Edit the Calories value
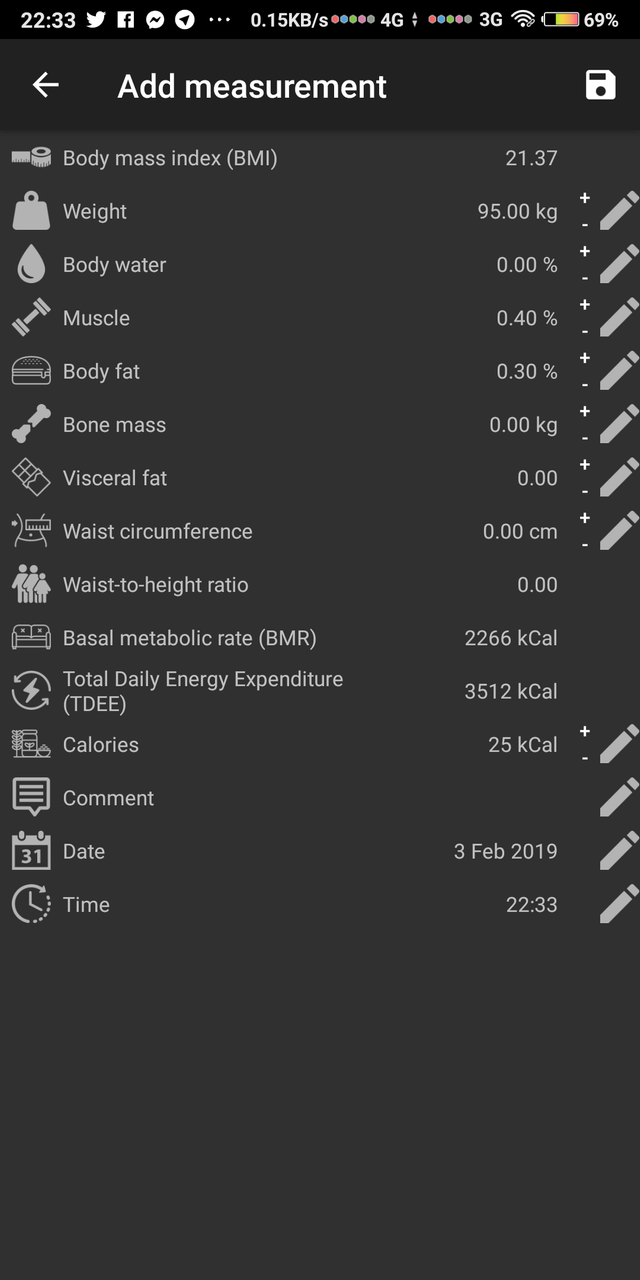Image resolution: width=640 pixels, height=1280 pixels. (x=619, y=744)
